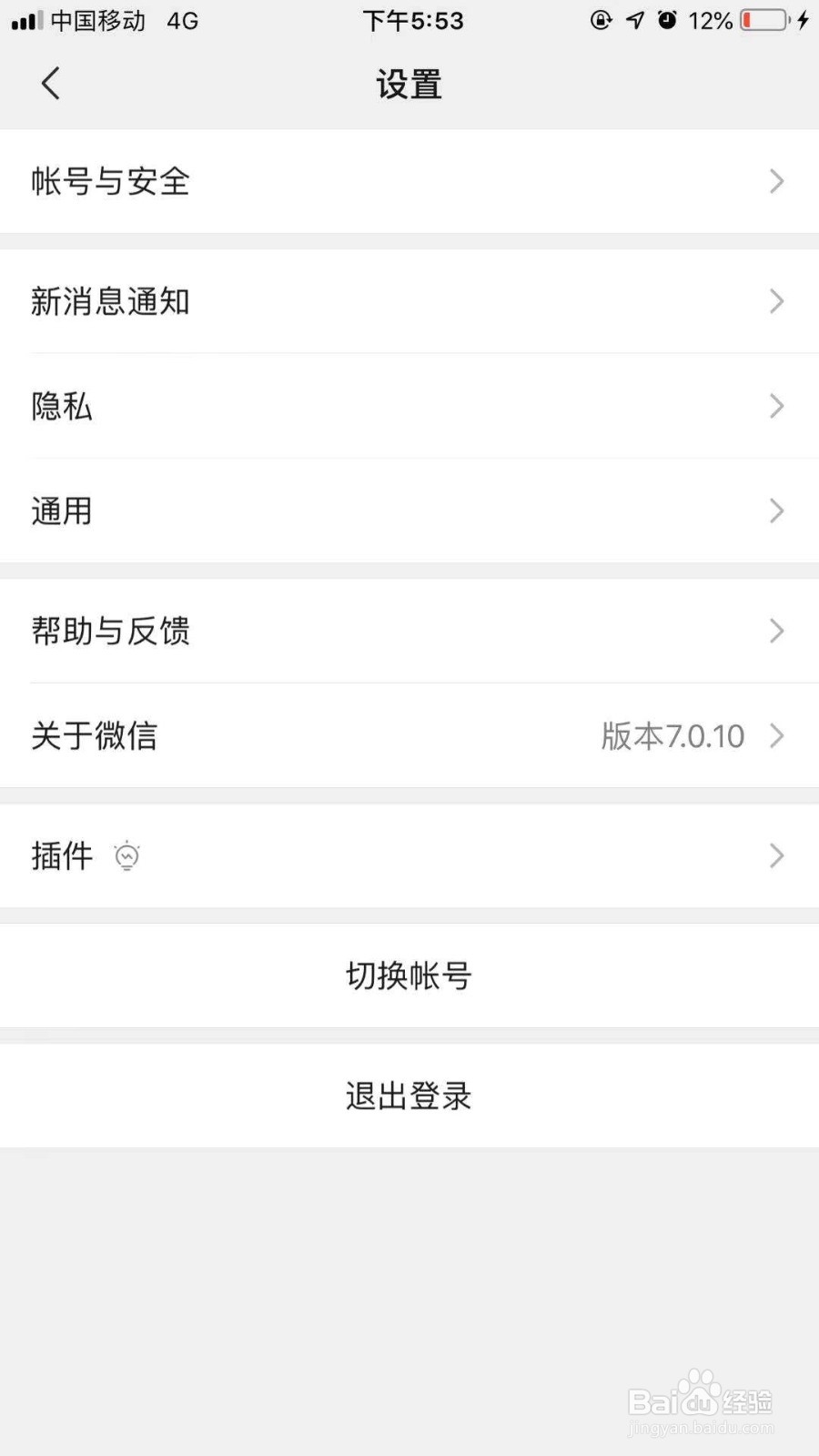Expand the 帐号与安全 settings row
This screenshot has height=1456, width=819.
409,181
